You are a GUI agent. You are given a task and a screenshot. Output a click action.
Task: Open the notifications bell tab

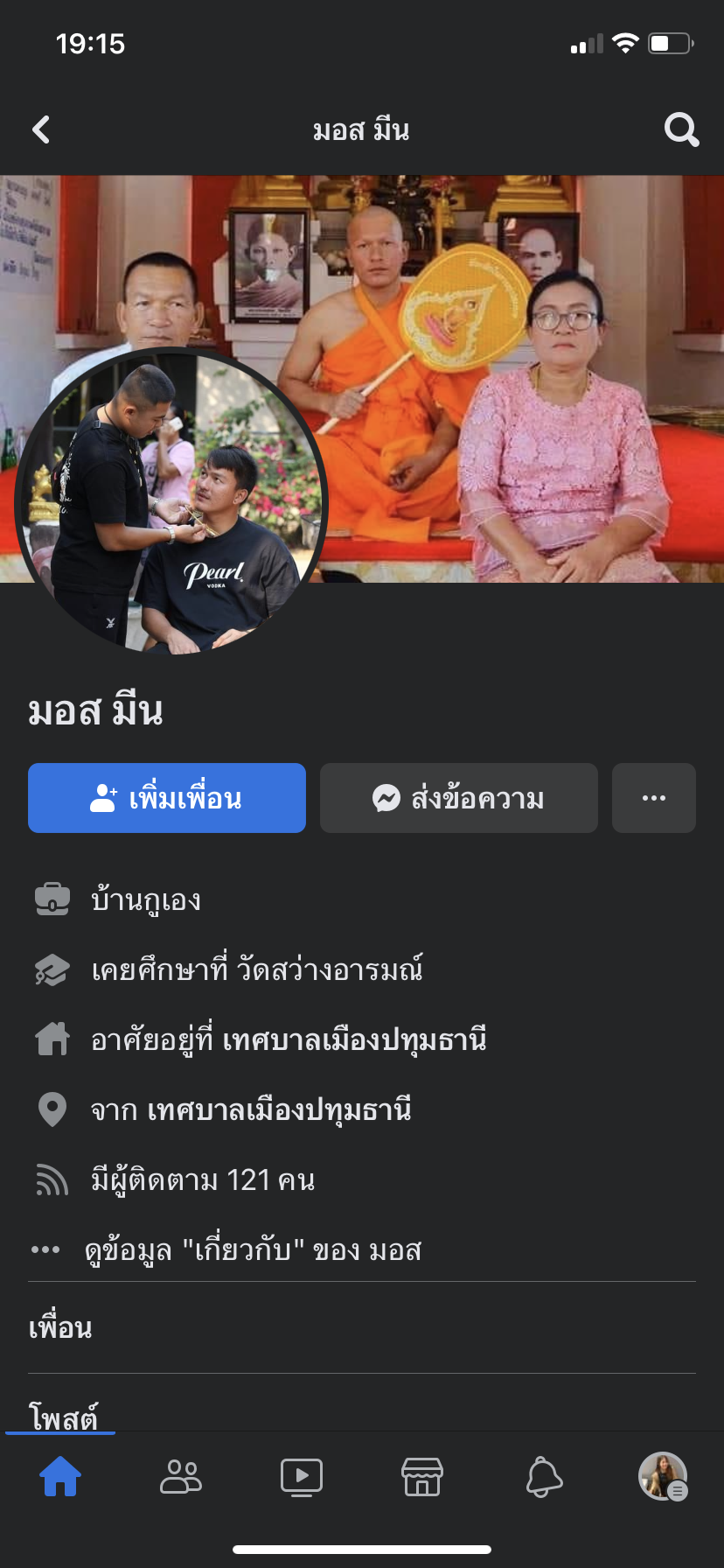pos(543,1477)
